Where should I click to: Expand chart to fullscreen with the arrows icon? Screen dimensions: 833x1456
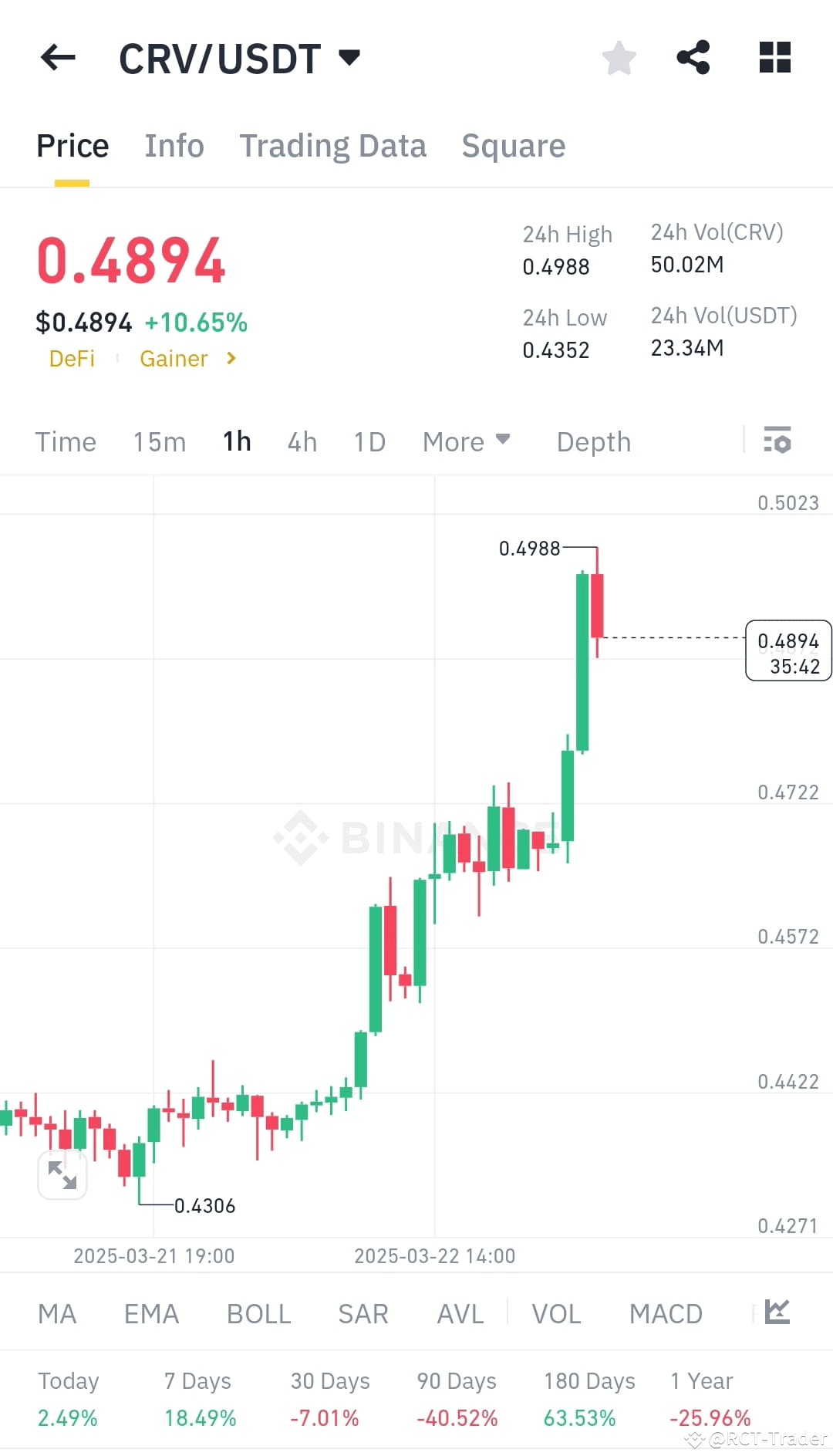[x=62, y=1174]
